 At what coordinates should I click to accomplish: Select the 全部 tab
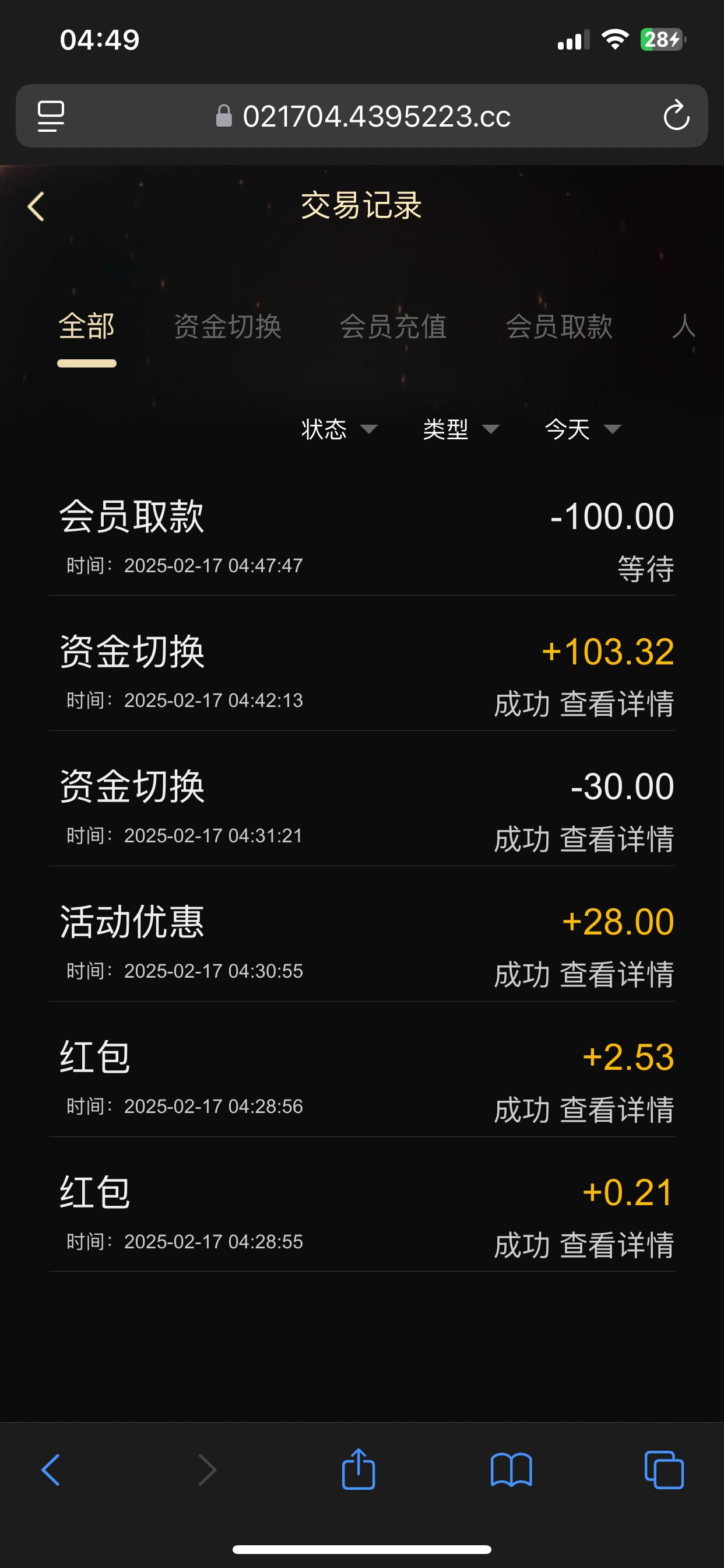coord(86,327)
